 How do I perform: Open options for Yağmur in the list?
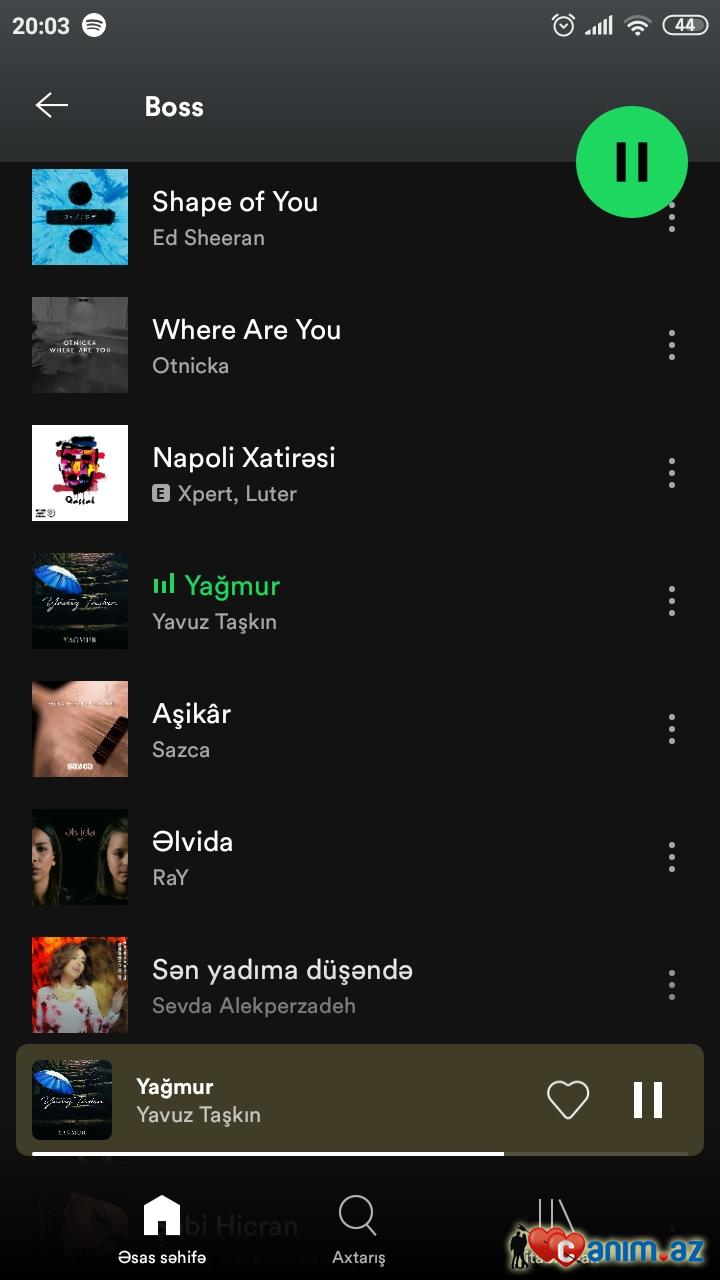point(672,601)
